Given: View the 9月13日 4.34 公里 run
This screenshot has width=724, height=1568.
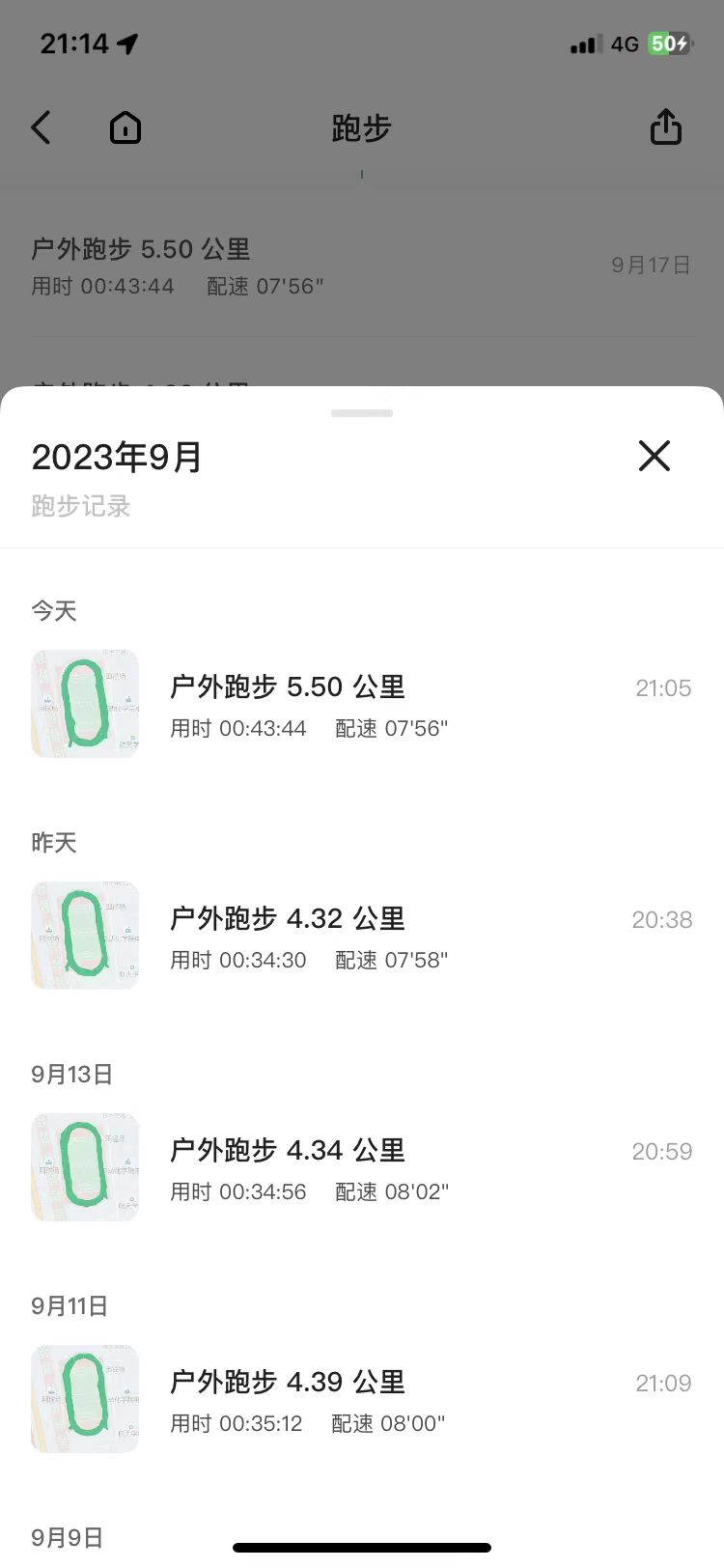Looking at the screenshot, I should [361, 1168].
